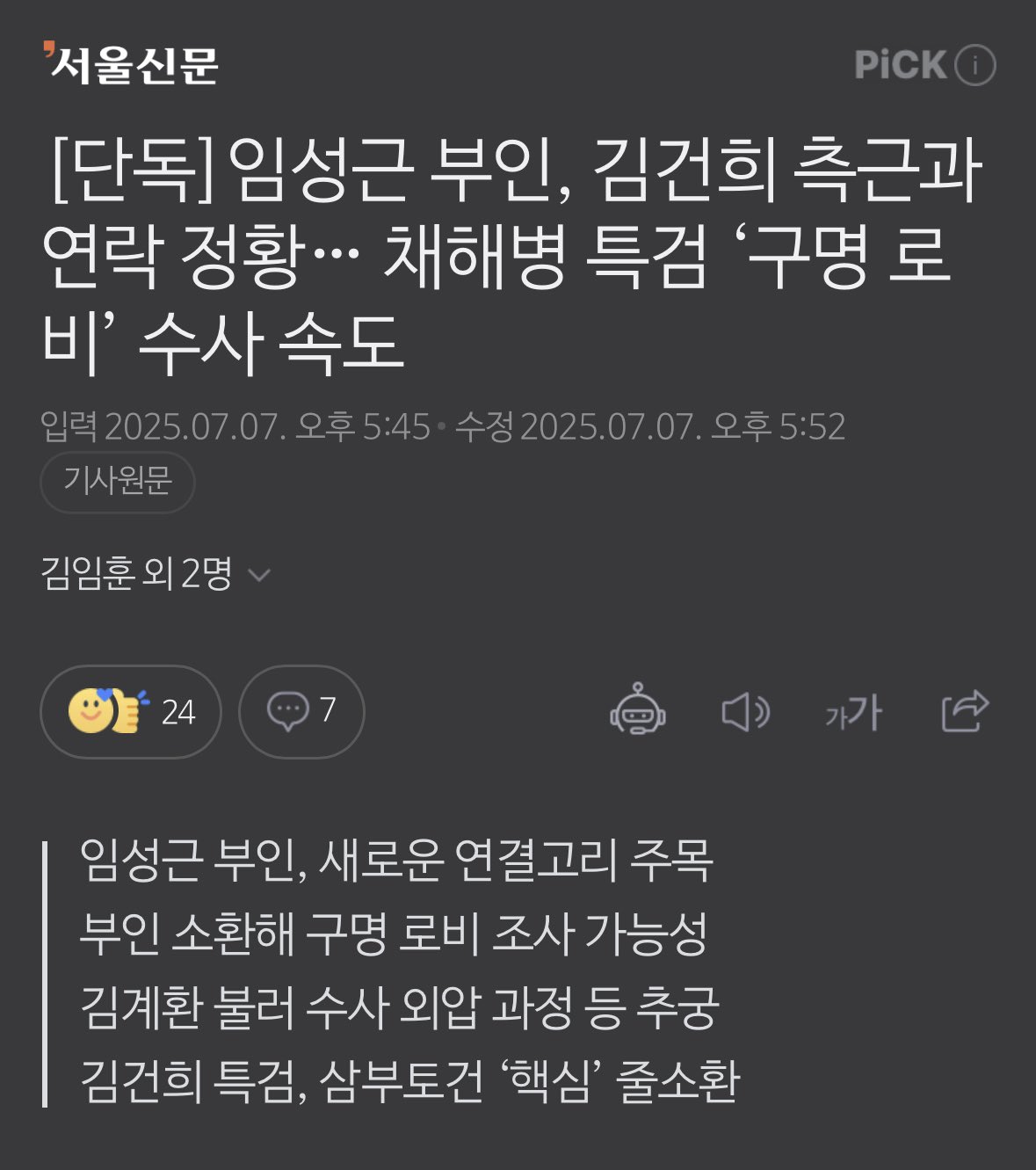React to the article with 24 reactions

pyautogui.click(x=131, y=711)
